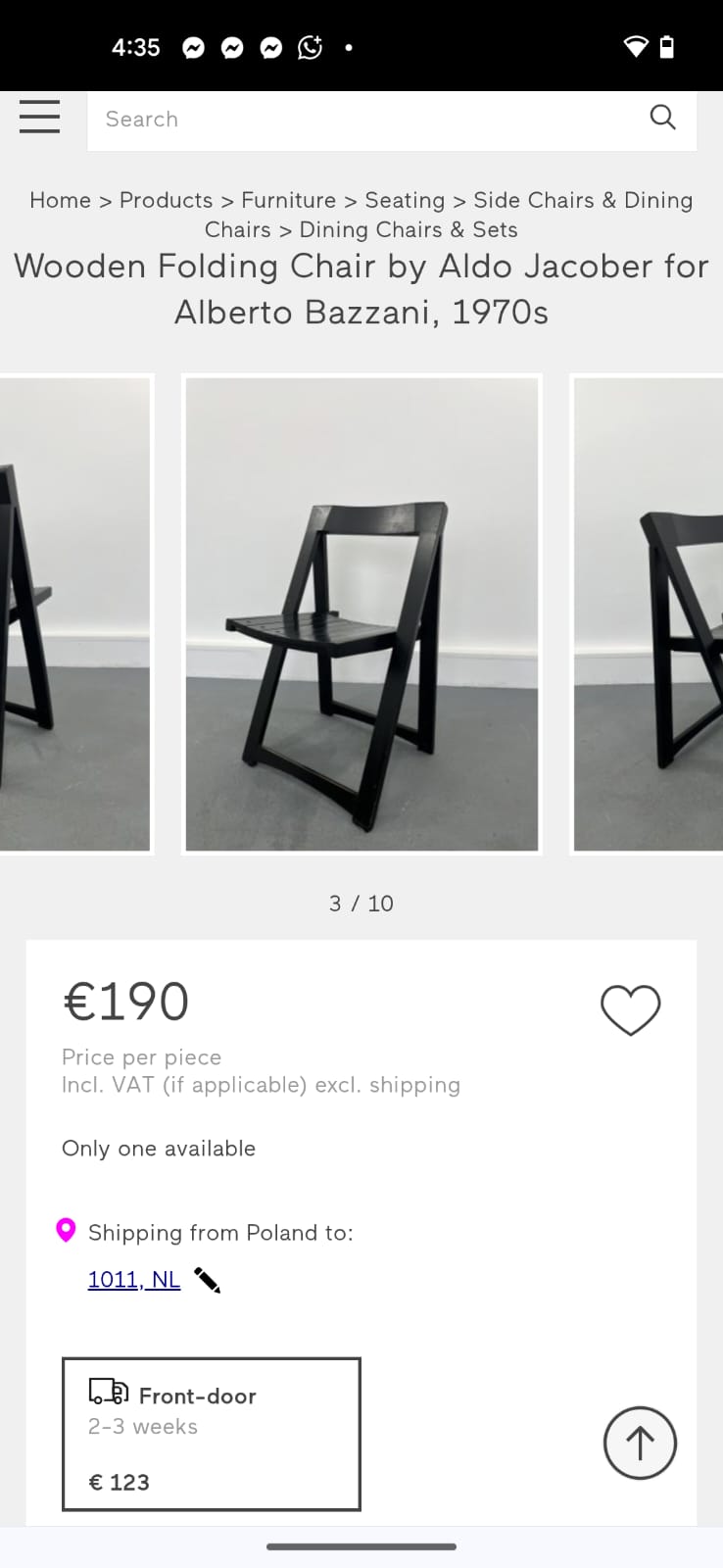Open Messenger from the status bar

(193, 47)
